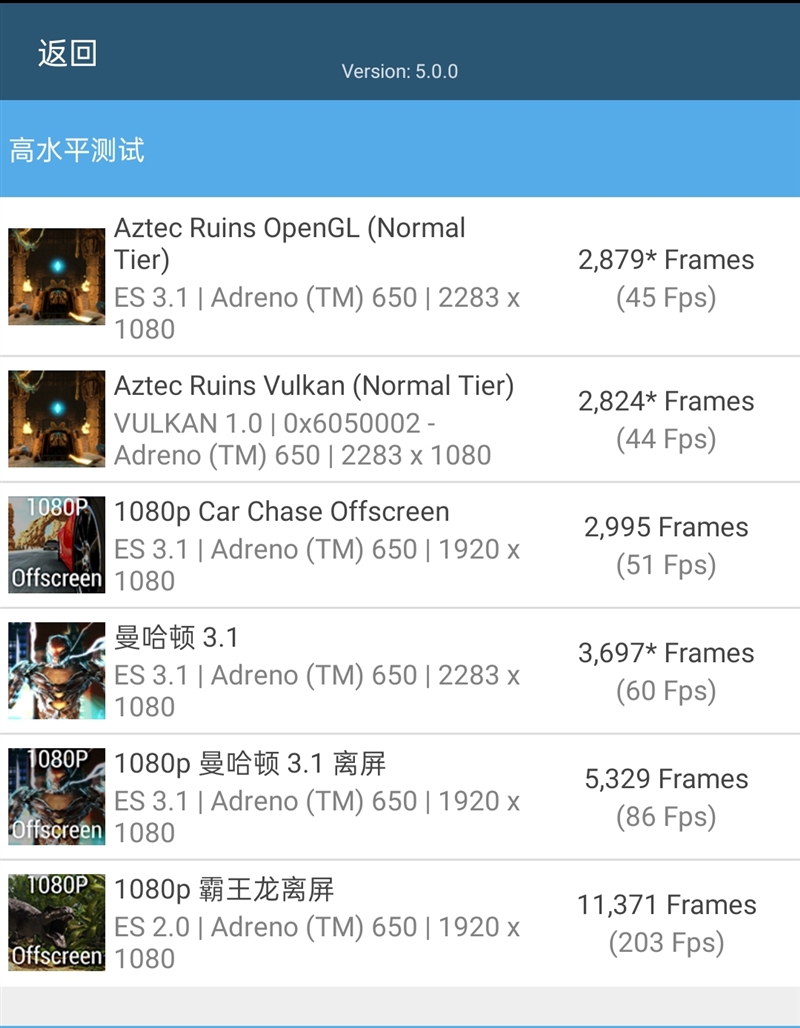Tap the 返回 back button
The image size is (800, 1028).
pos(67,53)
